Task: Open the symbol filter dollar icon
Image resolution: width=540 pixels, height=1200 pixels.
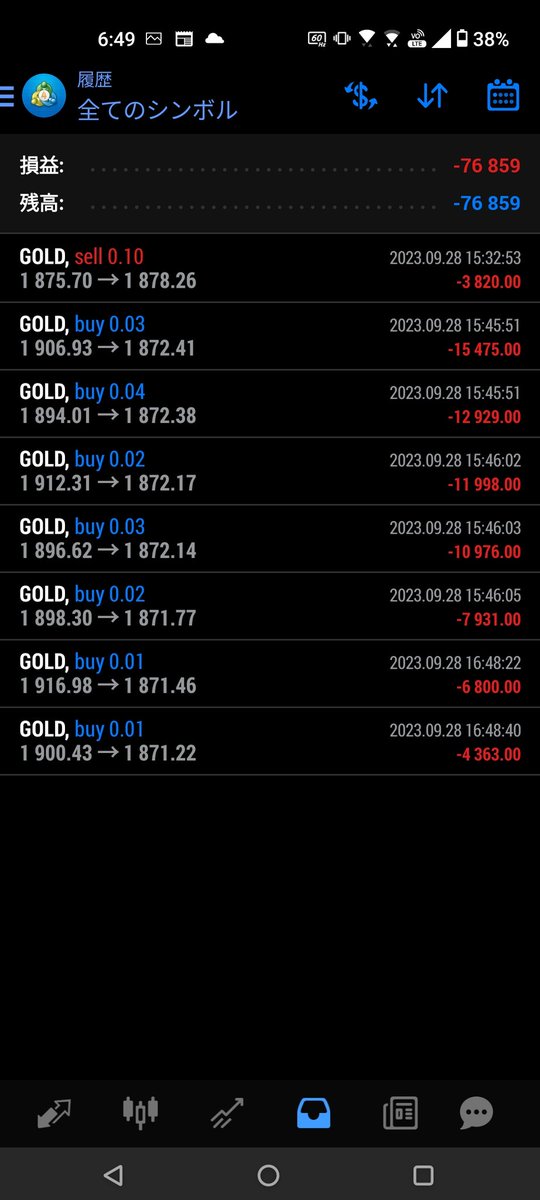Action: pyautogui.click(x=361, y=96)
